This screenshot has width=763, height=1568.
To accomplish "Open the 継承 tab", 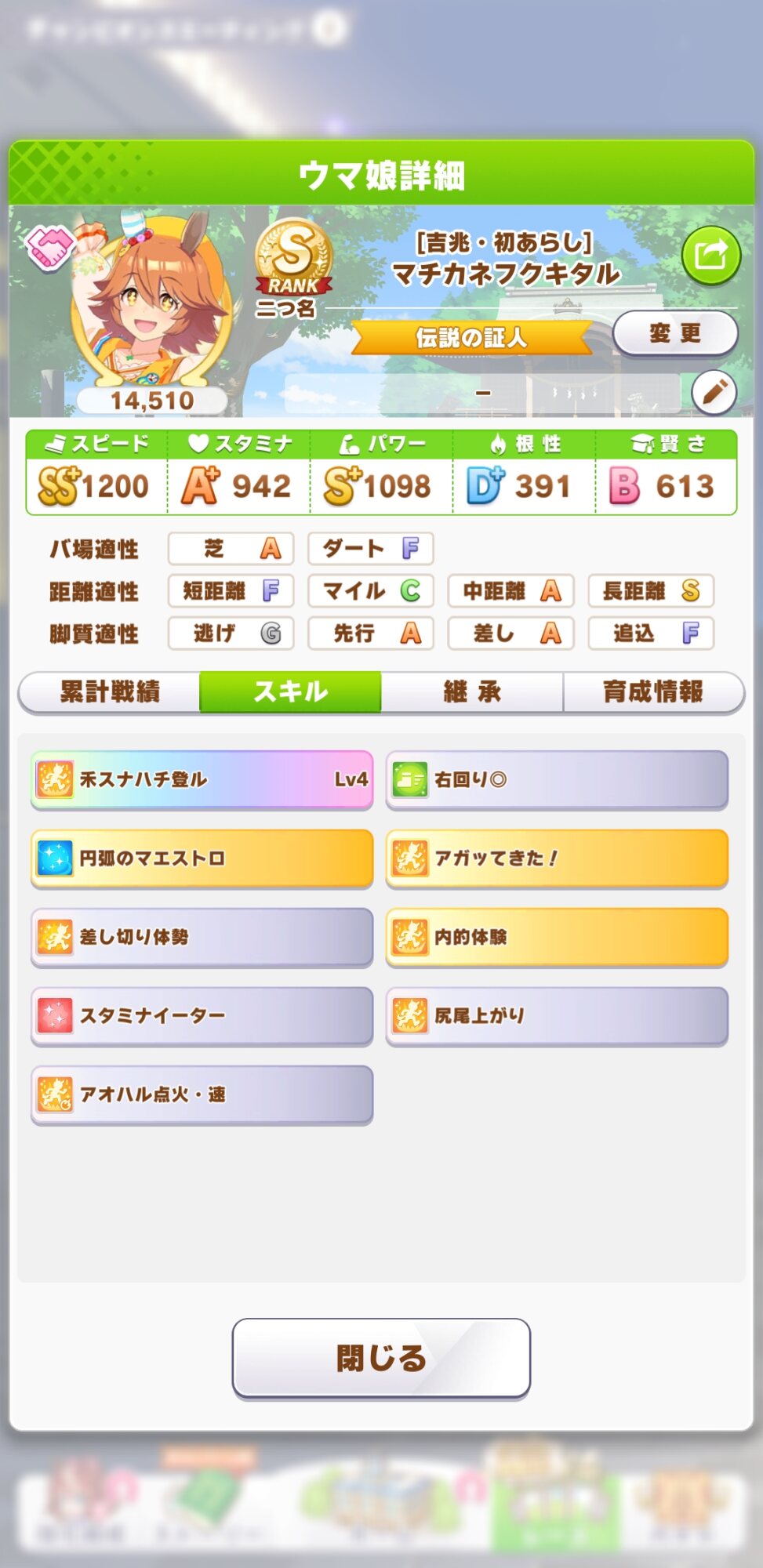I will coord(472,691).
